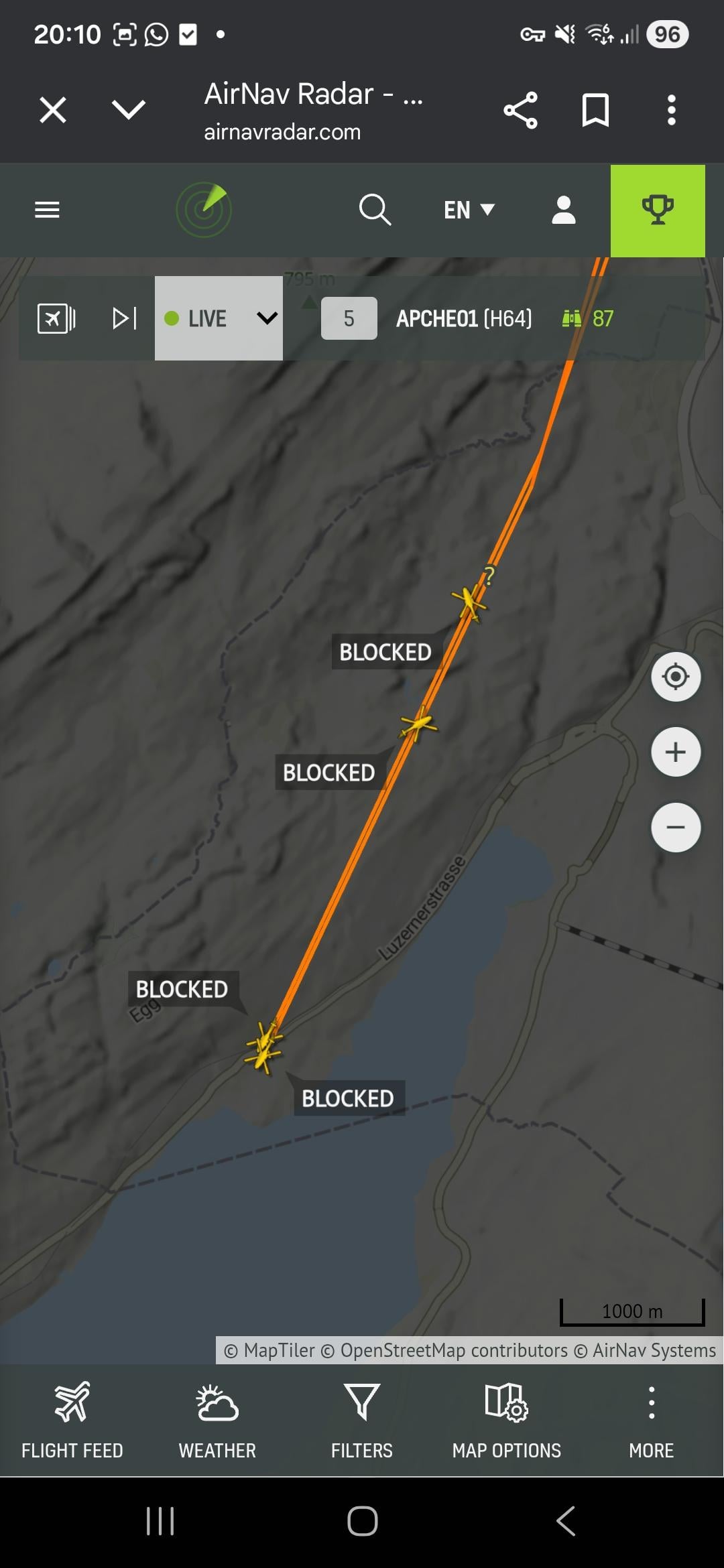Select the APCHE01 (H64) flight label
This screenshot has height=1568, width=724.
[464, 318]
